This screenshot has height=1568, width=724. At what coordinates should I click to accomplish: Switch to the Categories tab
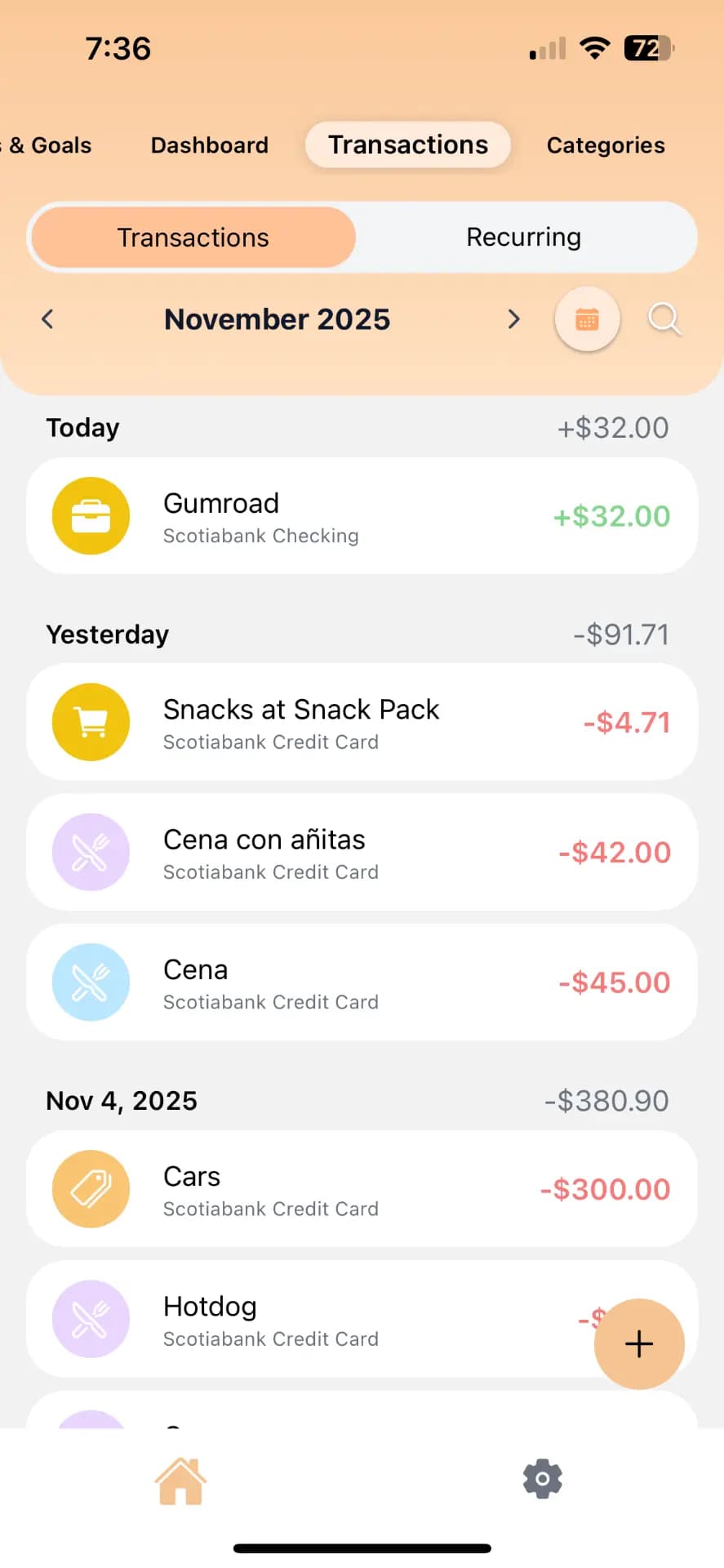[605, 145]
